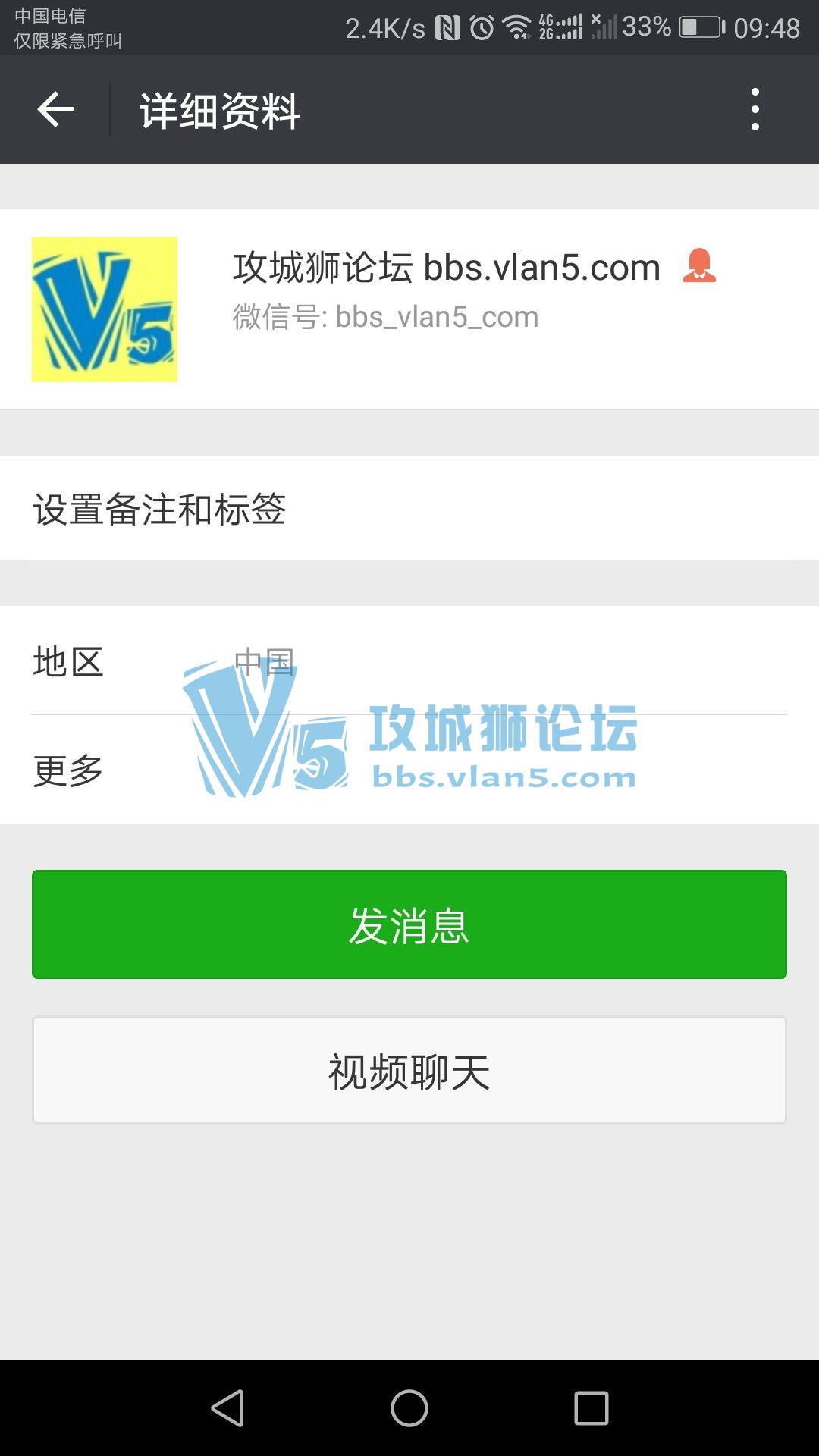The width and height of the screenshot is (819, 1456).
Task: Open 设置备注和标签 row
Action: point(409,509)
